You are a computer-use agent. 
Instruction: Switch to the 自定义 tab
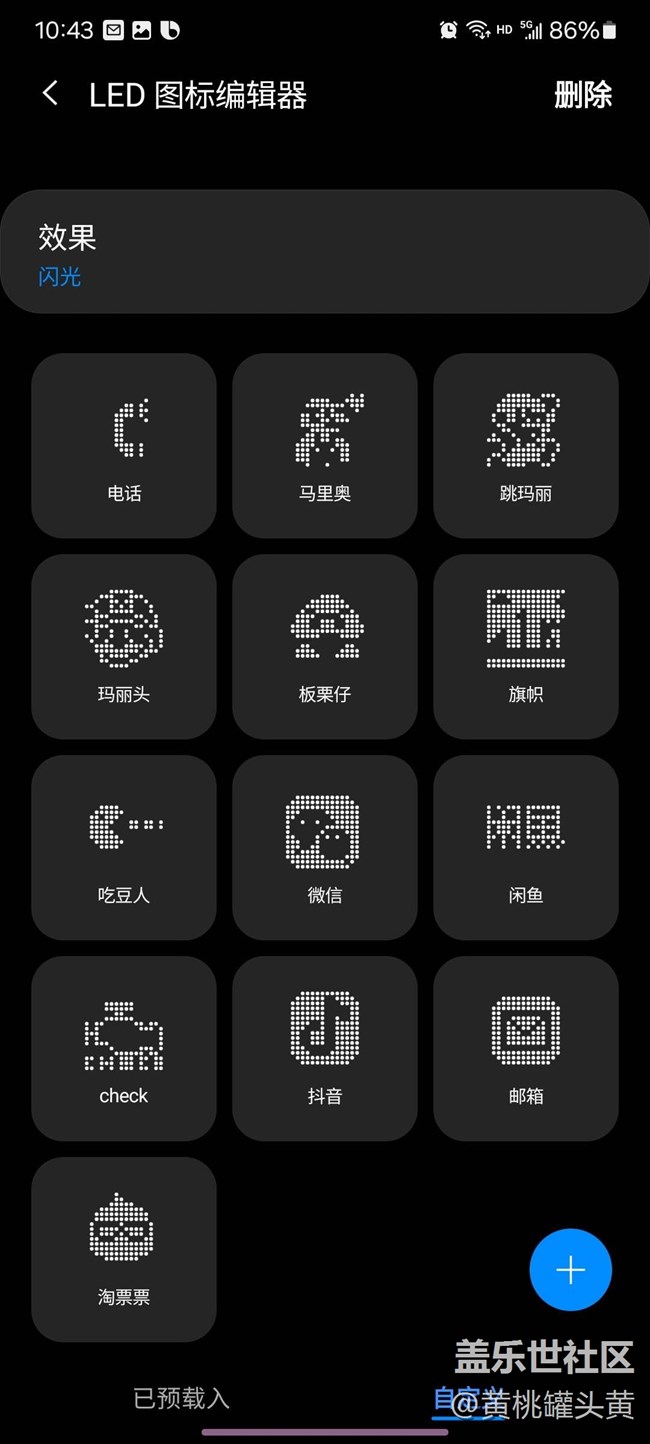(x=467, y=1398)
